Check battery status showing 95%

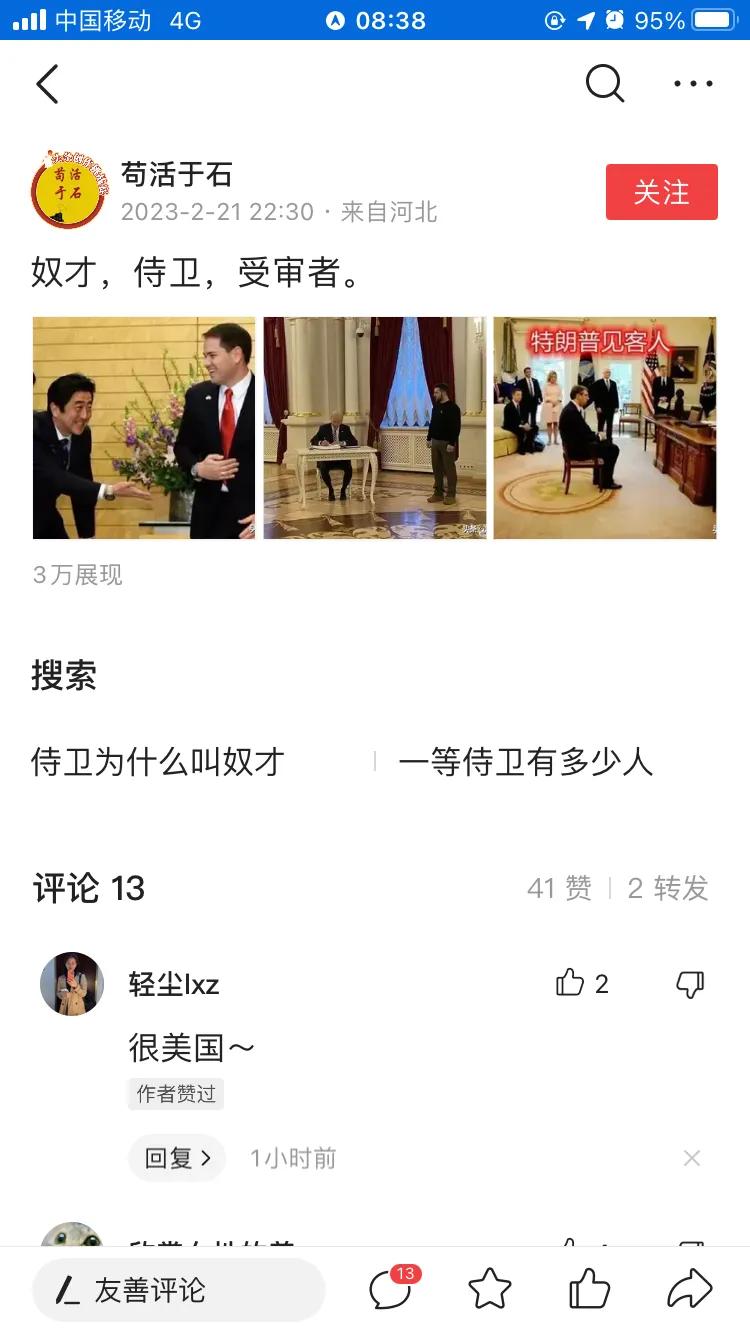click(662, 19)
